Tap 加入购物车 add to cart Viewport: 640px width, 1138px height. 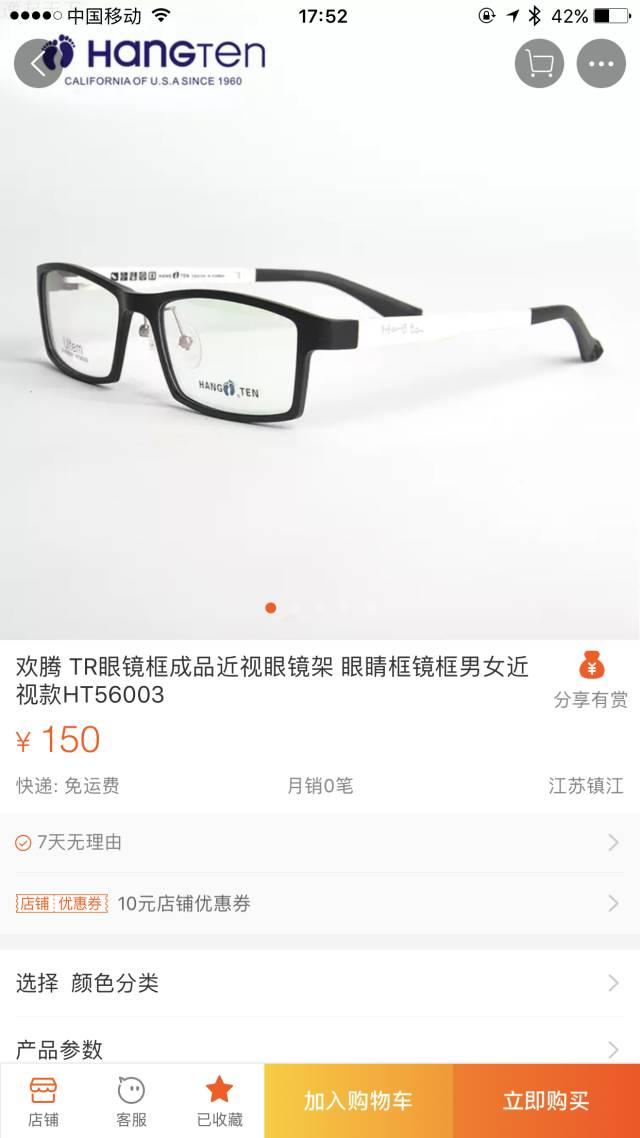tap(358, 1101)
